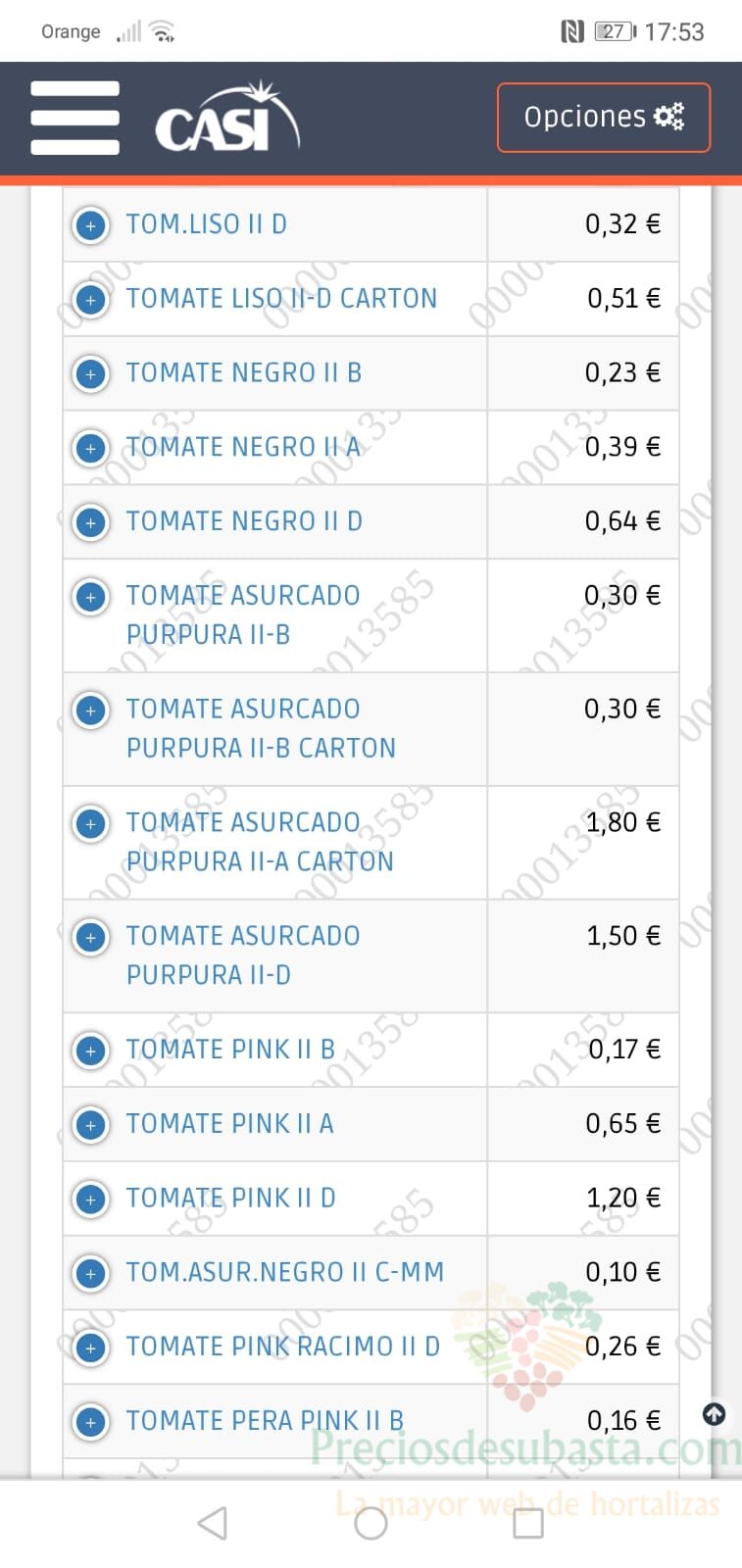Viewport: 742px width, 1568px height.
Task: Go to the home screen
Action: [x=371, y=1523]
